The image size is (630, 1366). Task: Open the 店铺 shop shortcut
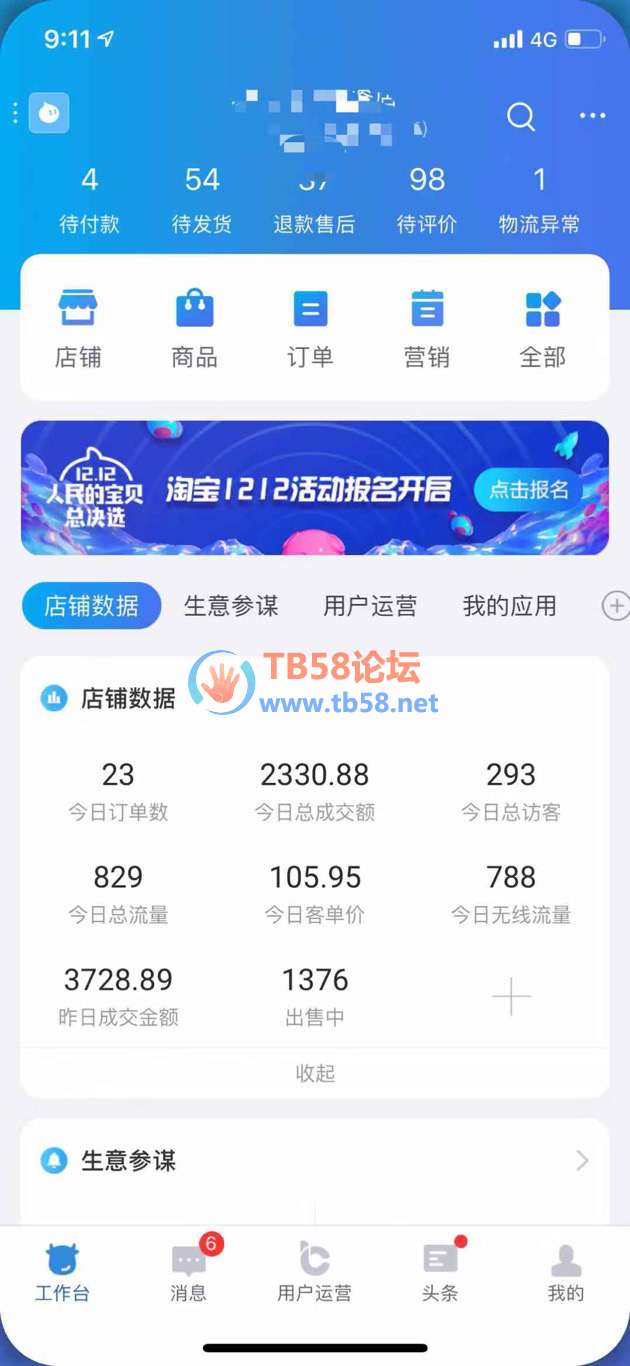coord(78,328)
